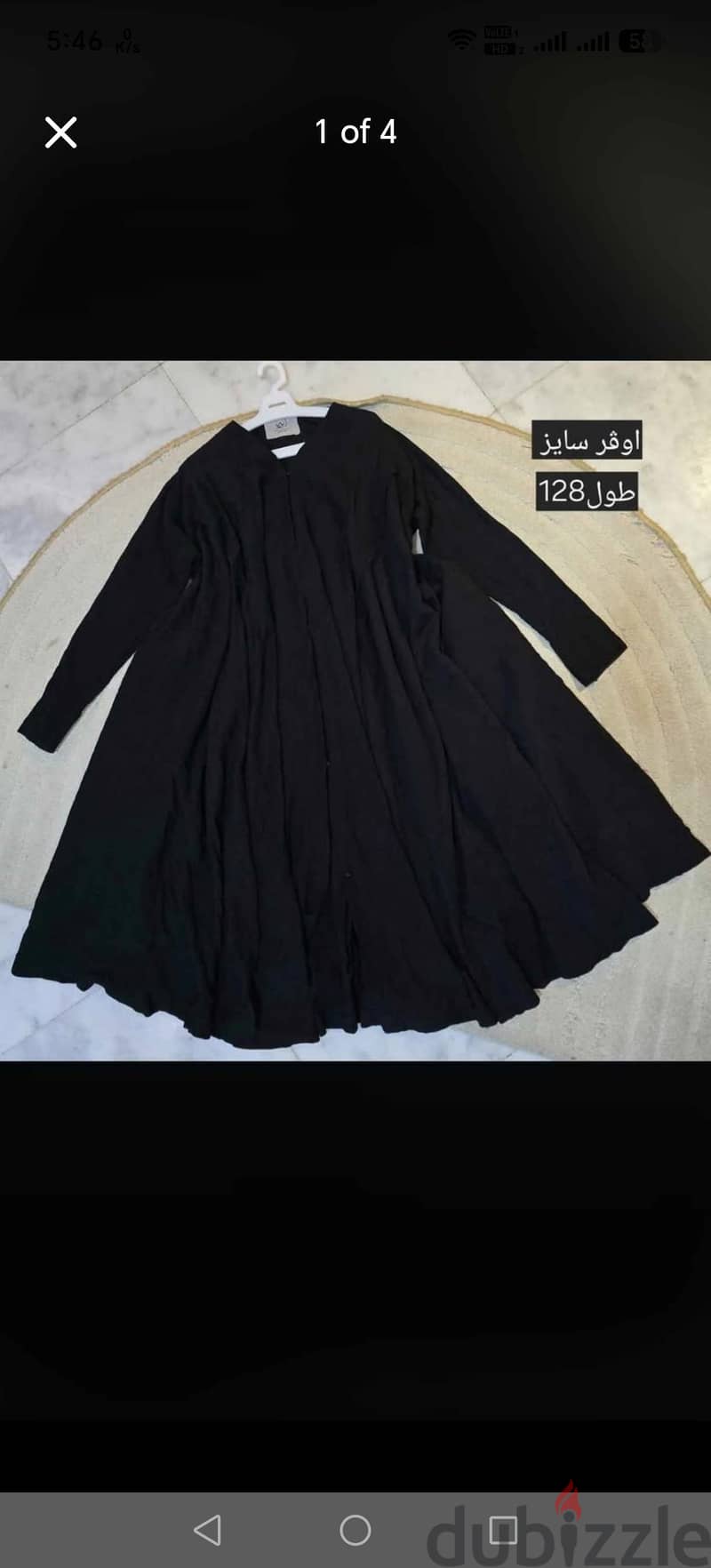
Task: Open the recent apps view
Action: click(x=503, y=1530)
